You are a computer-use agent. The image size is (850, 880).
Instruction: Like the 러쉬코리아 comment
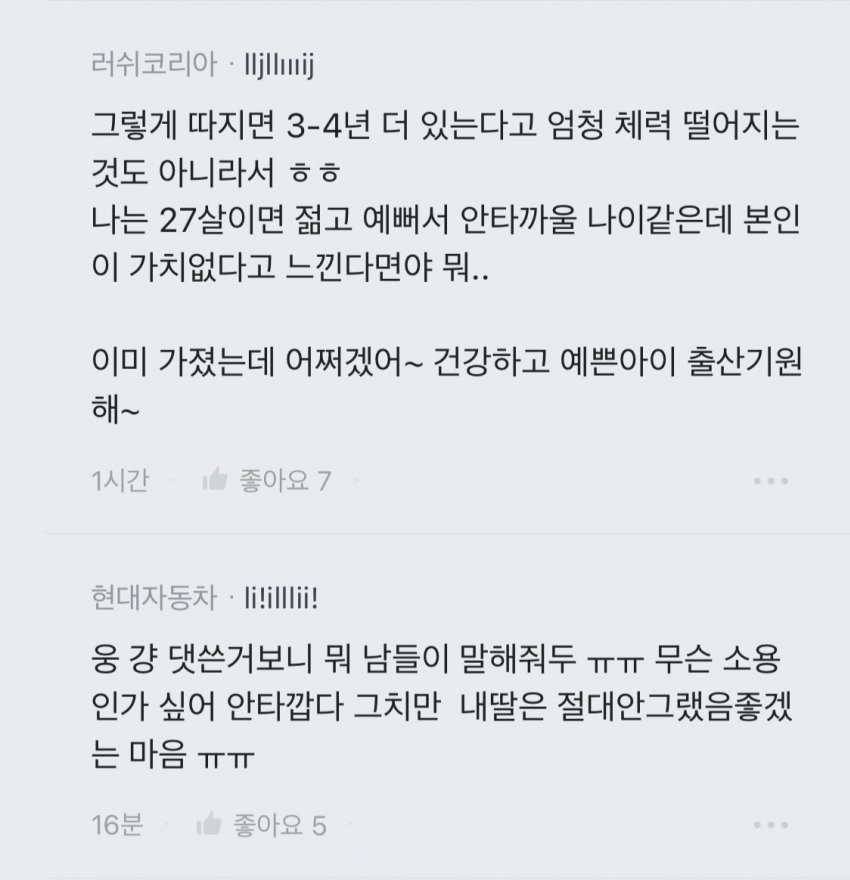point(216,481)
